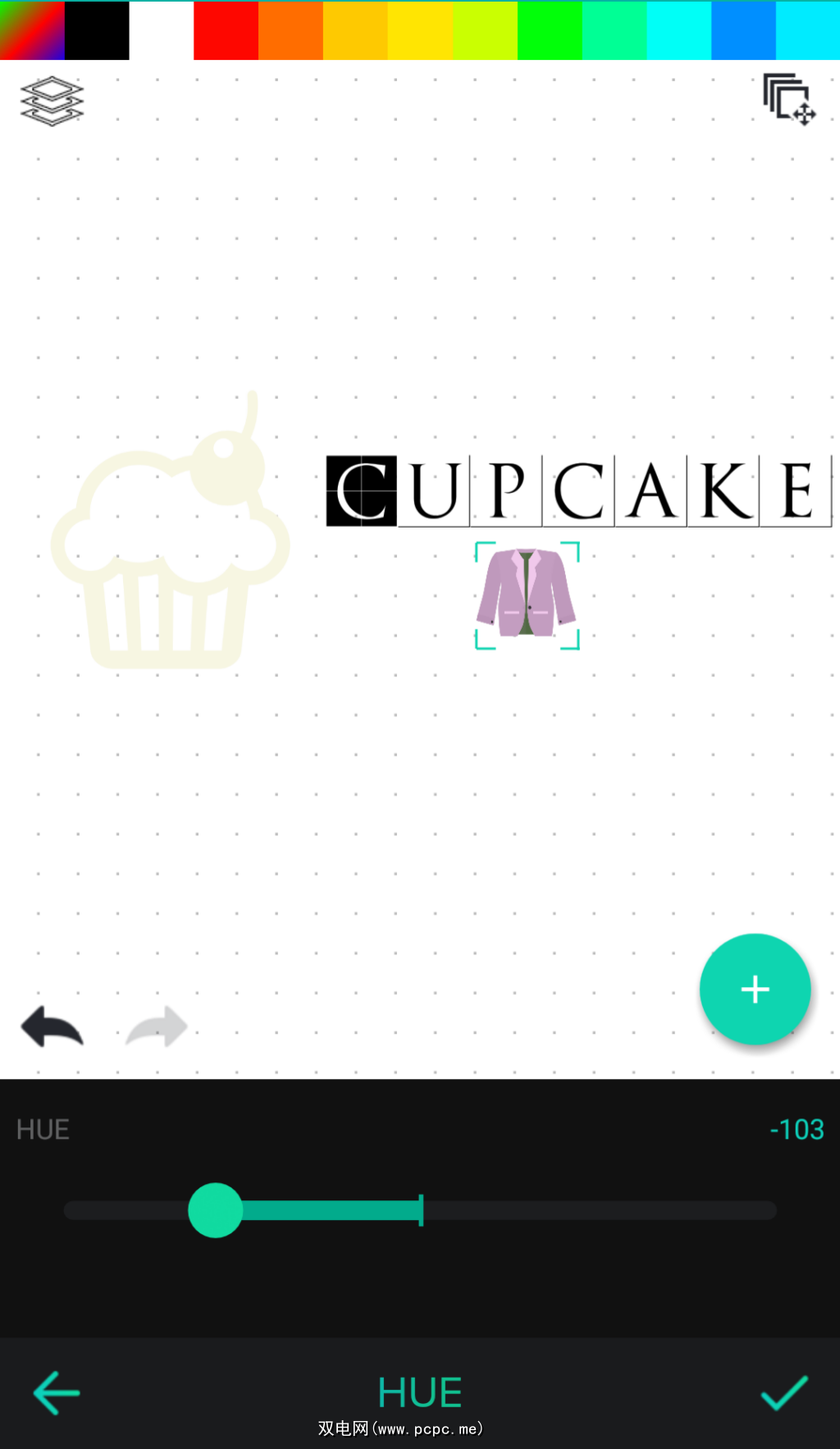The height and width of the screenshot is (1449, 840).
Task: Tap the jacket sticker on canvas
Action: [527, 594]
